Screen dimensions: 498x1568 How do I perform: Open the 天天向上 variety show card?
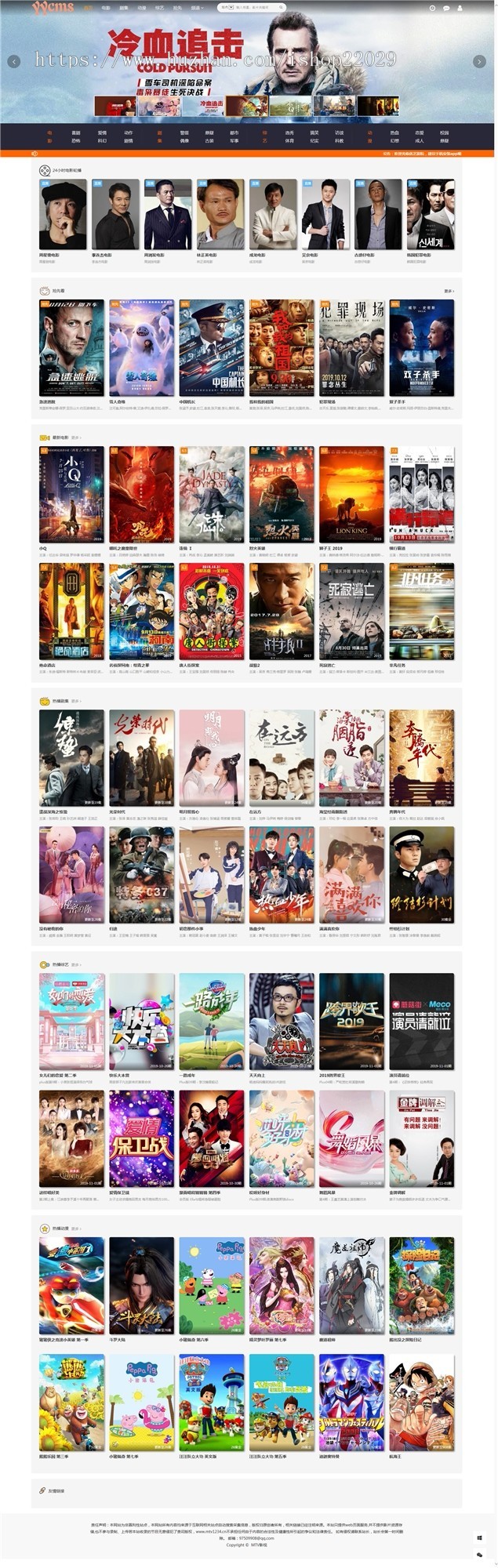click(x=282, y=1022)
